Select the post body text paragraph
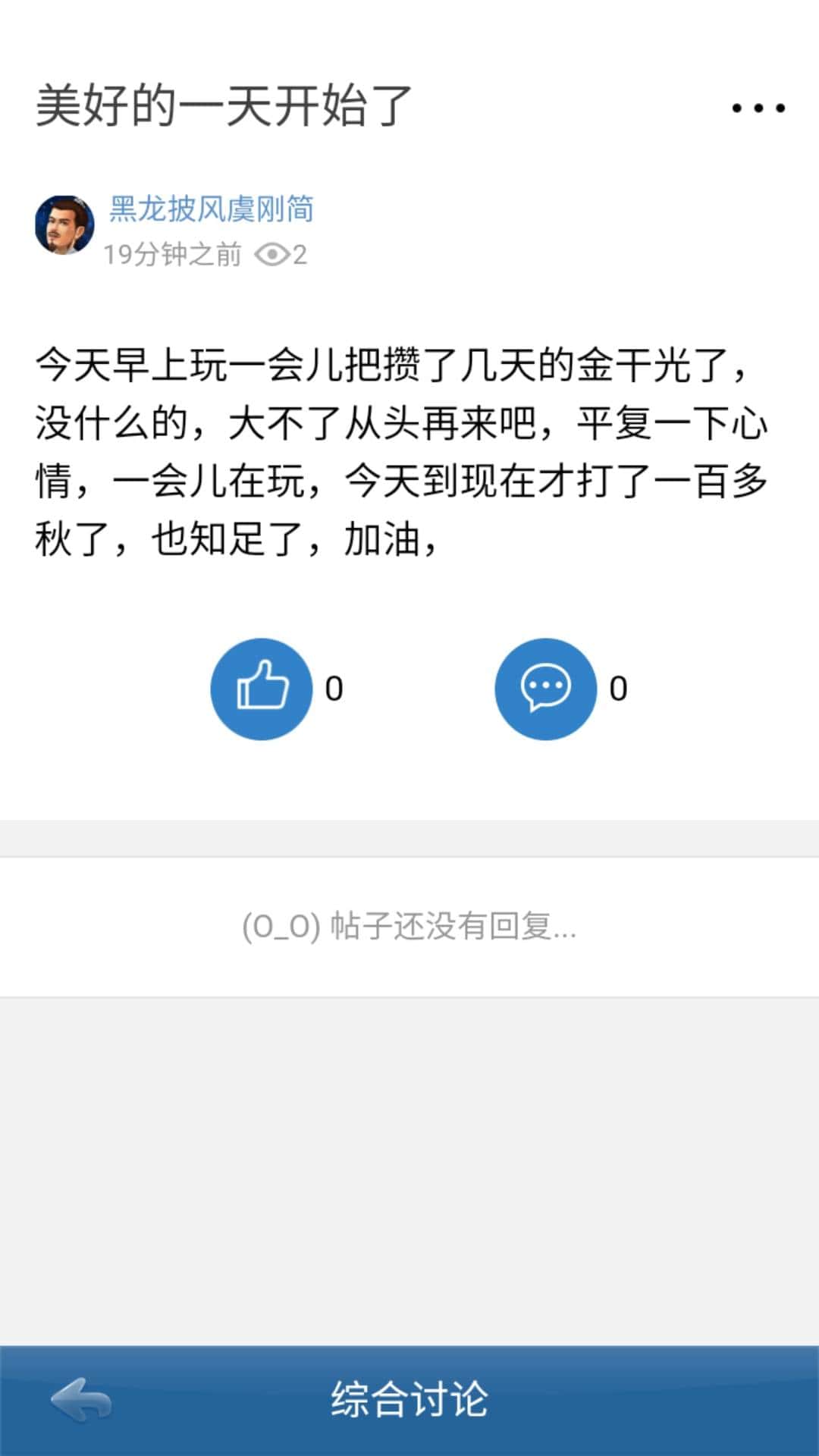 [x=402, y=447]
